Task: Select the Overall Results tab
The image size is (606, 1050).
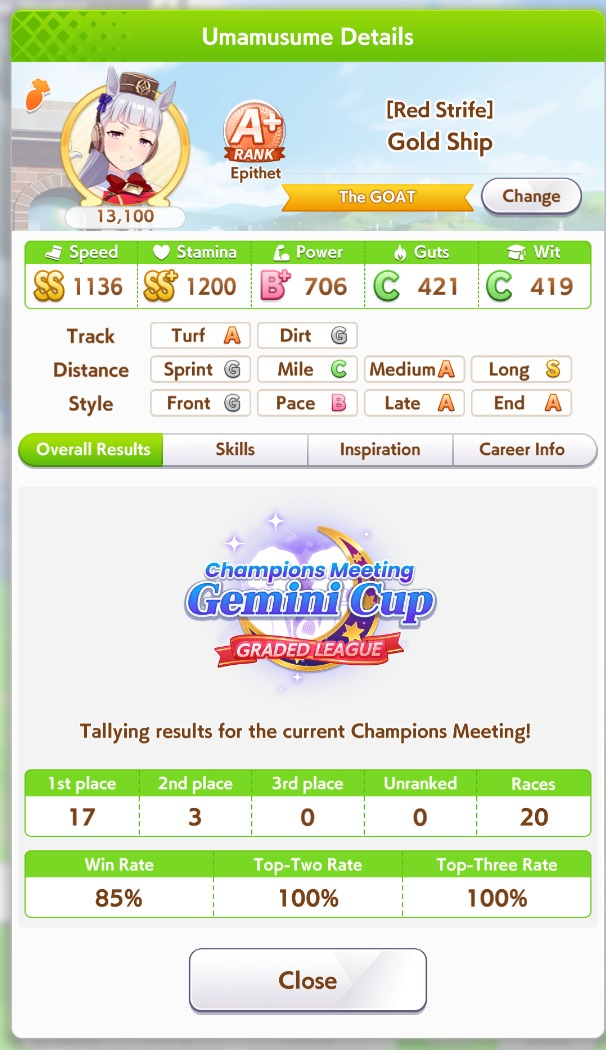Action: point(93,450)
